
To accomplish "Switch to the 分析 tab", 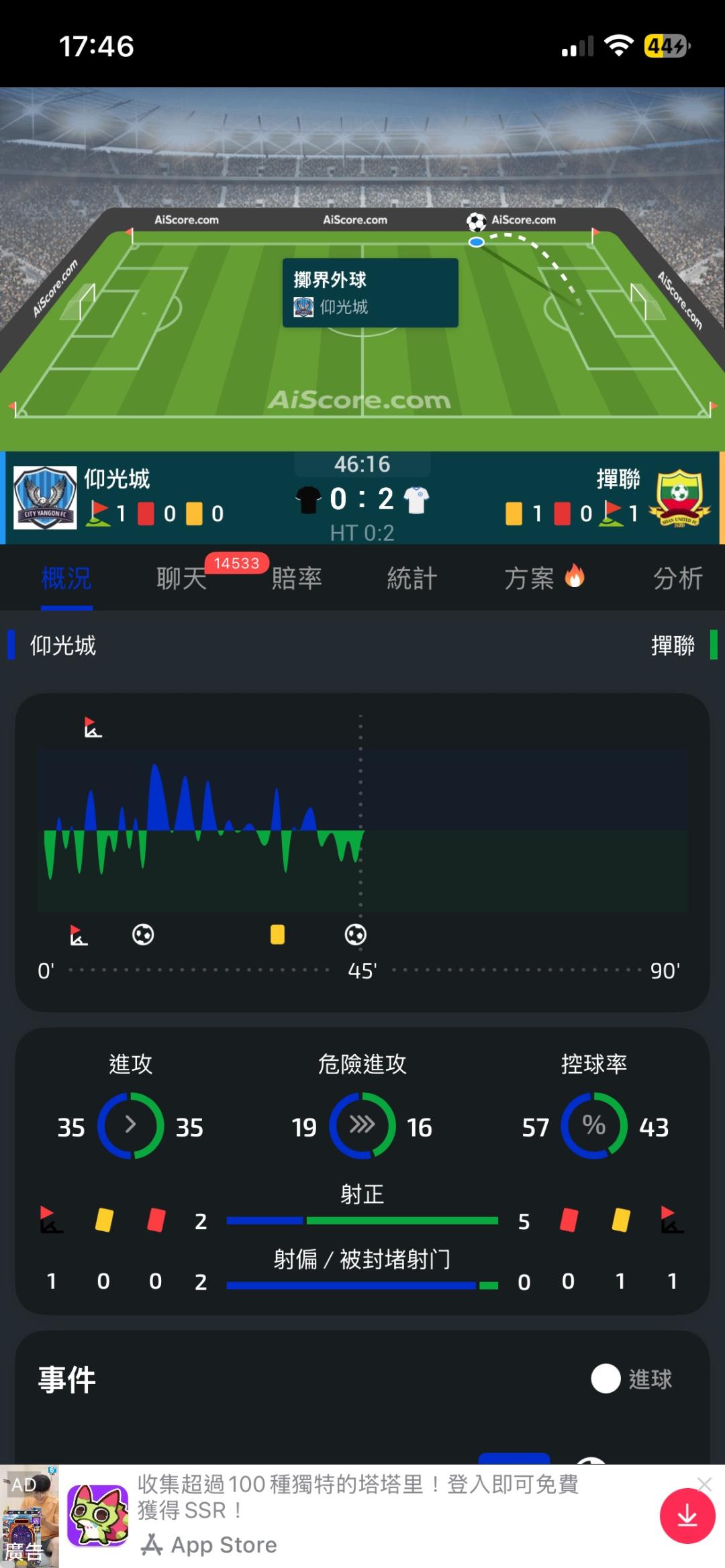I will coord(678,578).
